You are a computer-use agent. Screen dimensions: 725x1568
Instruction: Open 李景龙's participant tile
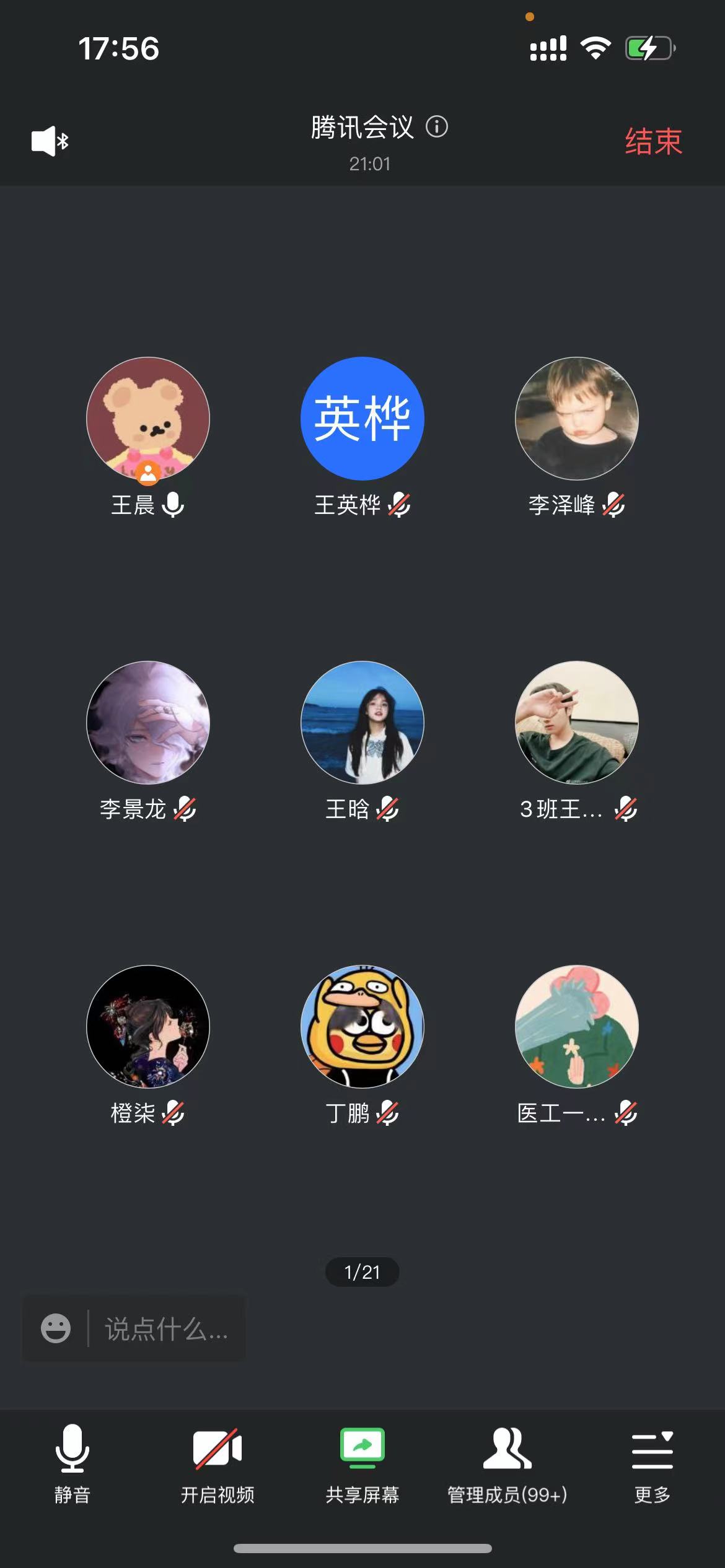[148, 723]
